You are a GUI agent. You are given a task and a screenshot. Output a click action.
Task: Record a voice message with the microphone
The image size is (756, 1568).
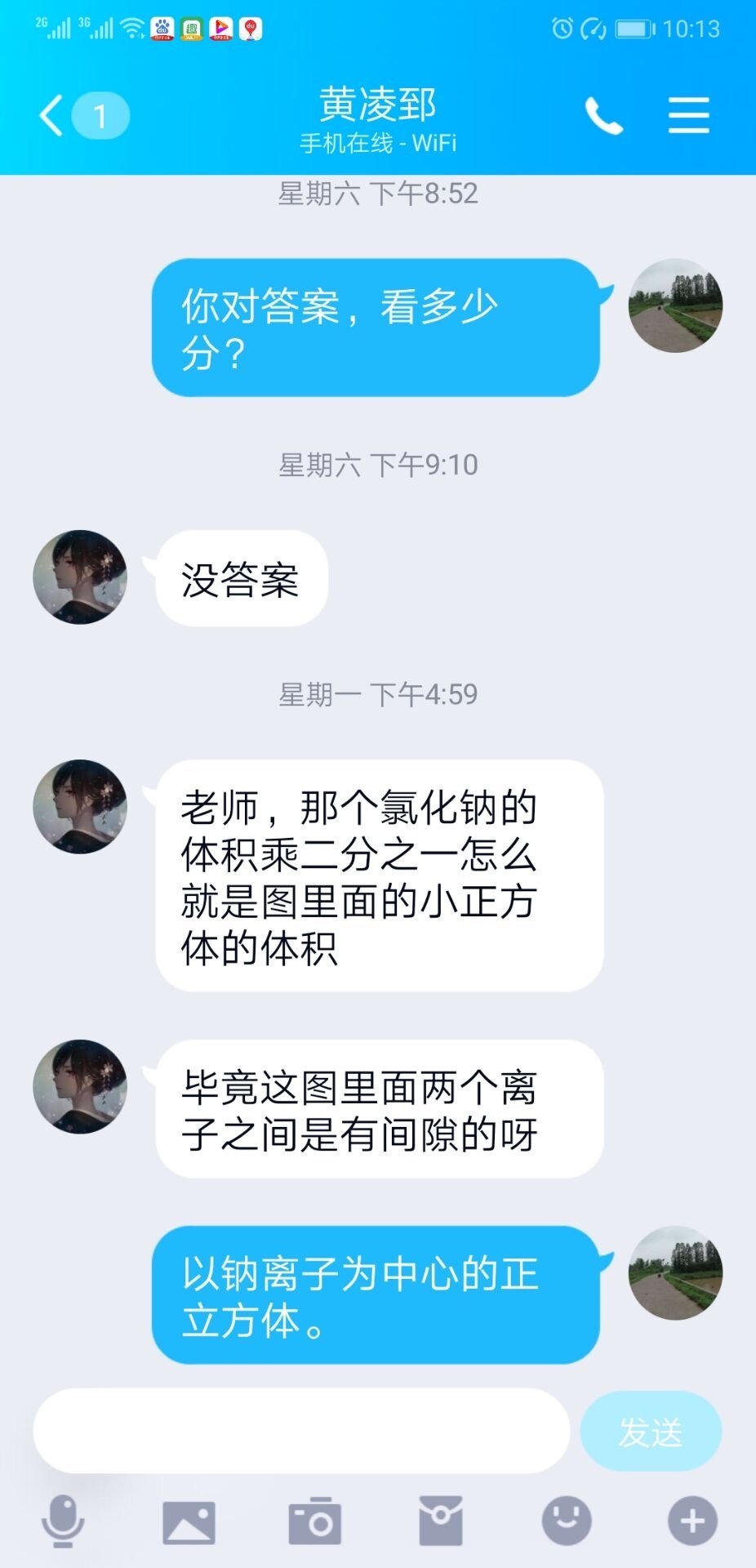click(63, 1521)
